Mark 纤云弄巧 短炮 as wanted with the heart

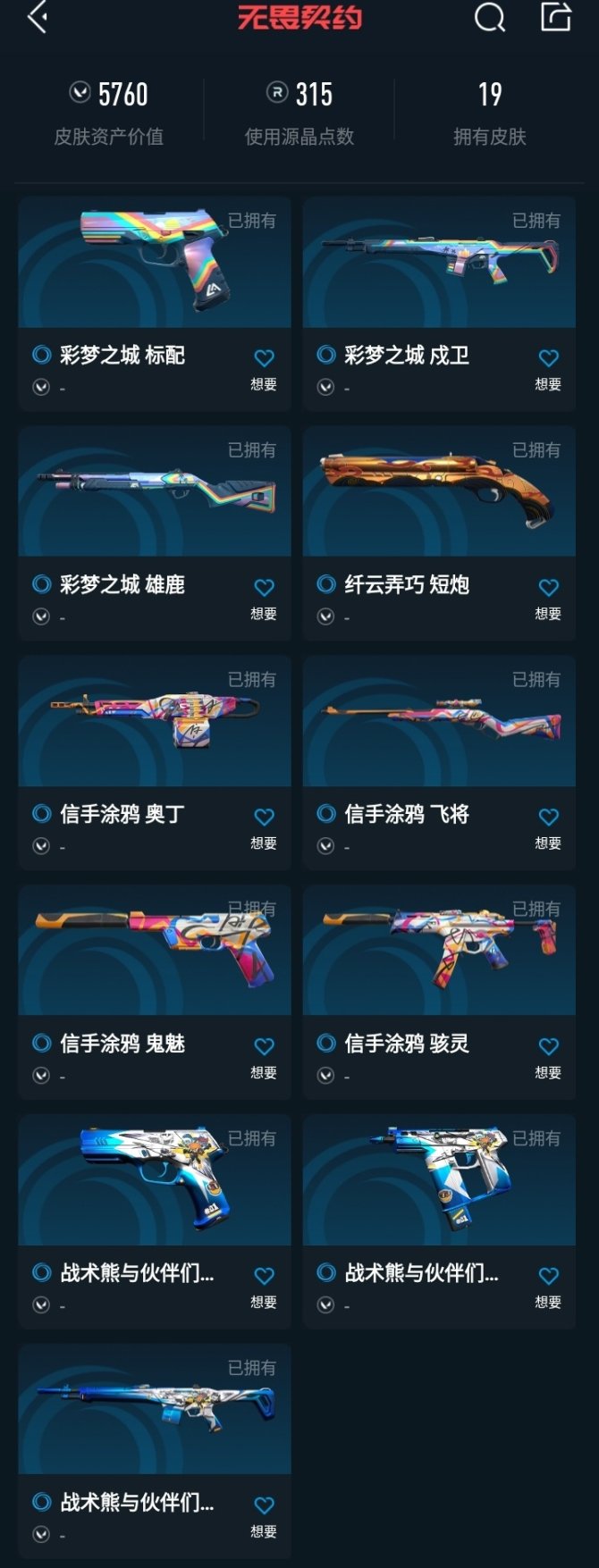[548, 588]
